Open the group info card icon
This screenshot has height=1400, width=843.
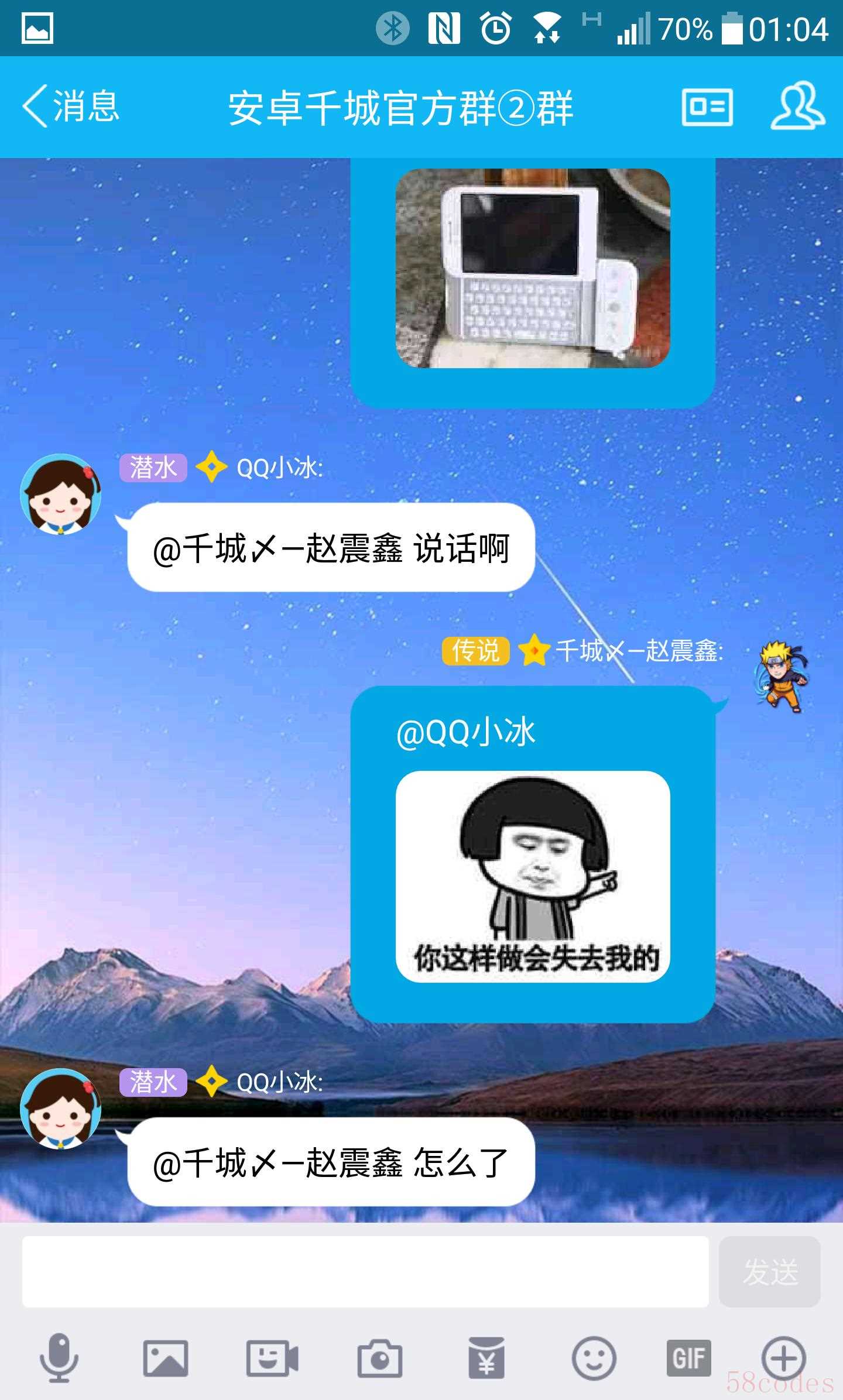click(x=707, y=107)
